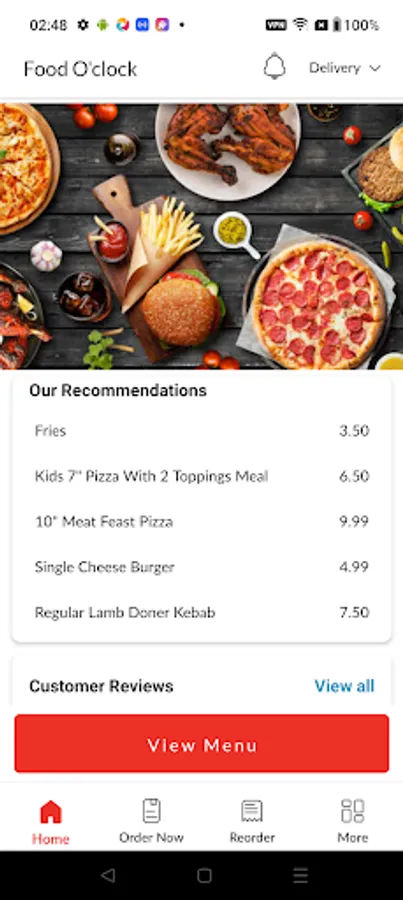This screenshot has width=403, height=900.
Task: Switch to the Order Now tab
Action: coord(151,822)
